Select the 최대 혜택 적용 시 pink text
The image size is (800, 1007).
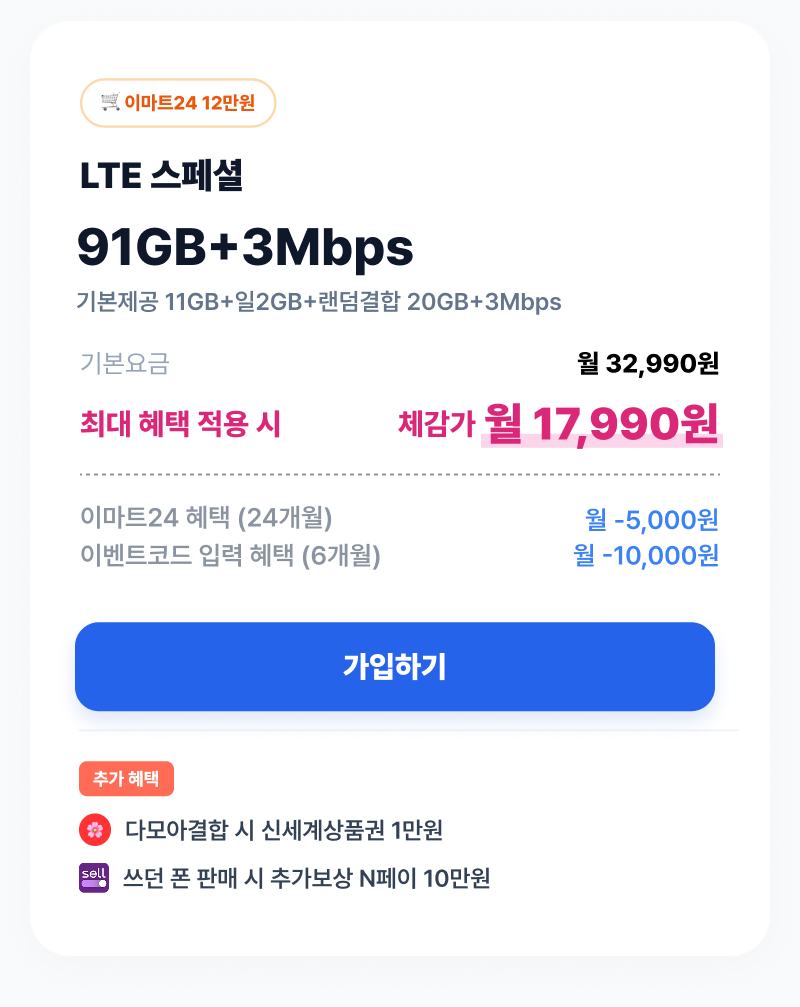tap(176, 422)
